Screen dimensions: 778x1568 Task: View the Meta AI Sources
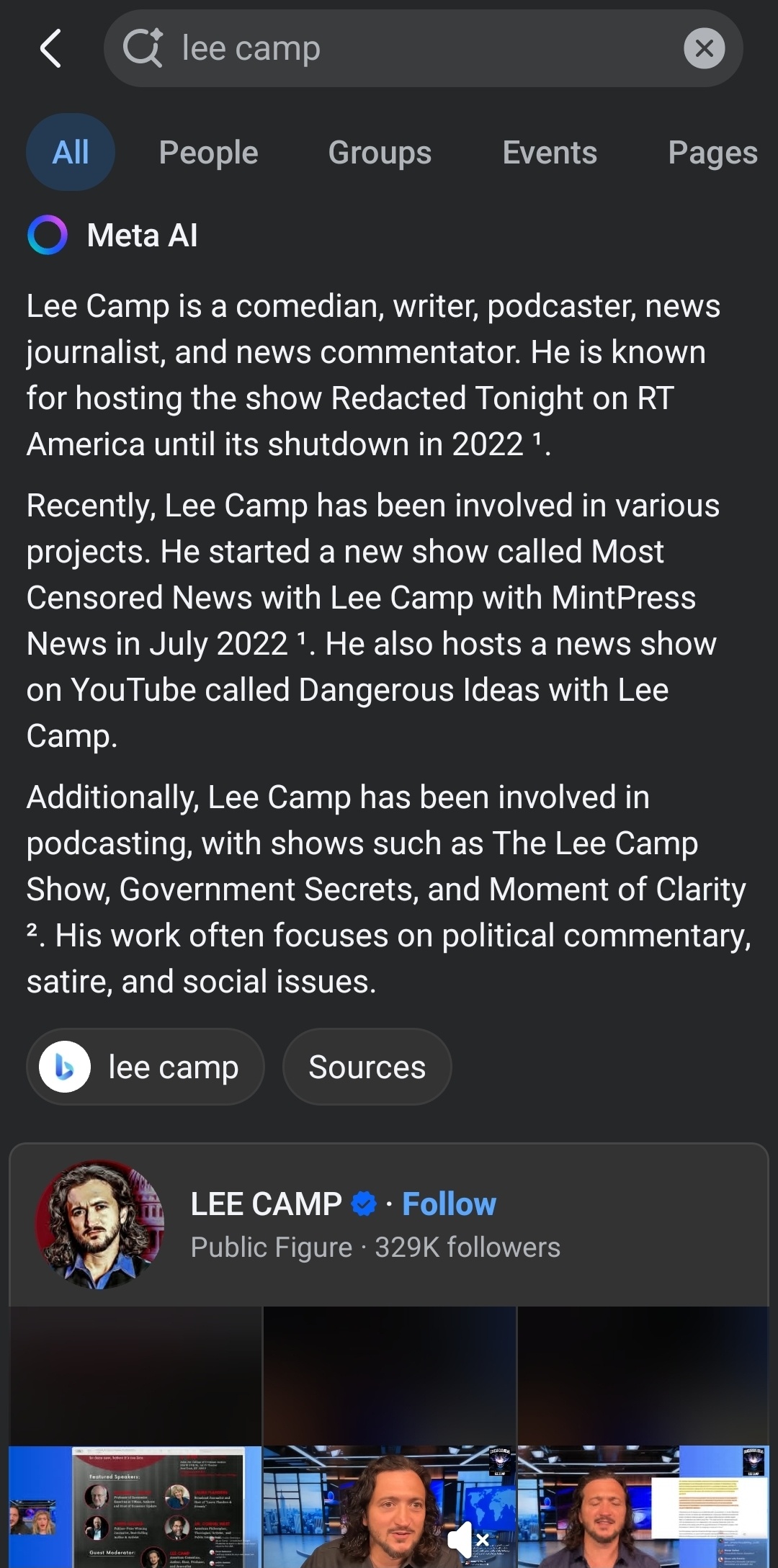click(x=367, y=1067)
